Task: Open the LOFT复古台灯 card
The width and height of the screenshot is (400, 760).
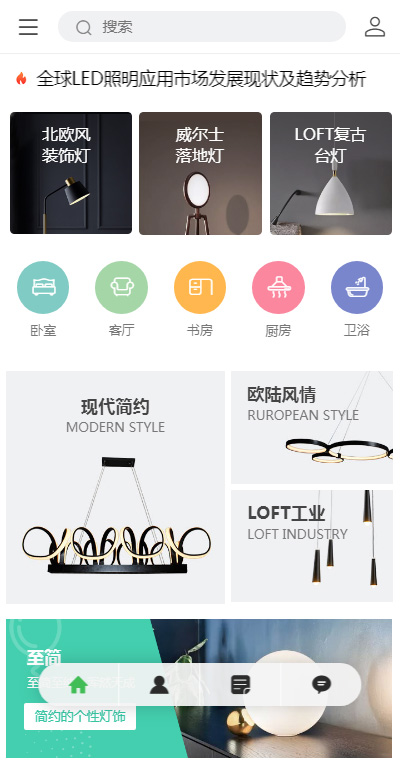Action: [x=331, y=173]
